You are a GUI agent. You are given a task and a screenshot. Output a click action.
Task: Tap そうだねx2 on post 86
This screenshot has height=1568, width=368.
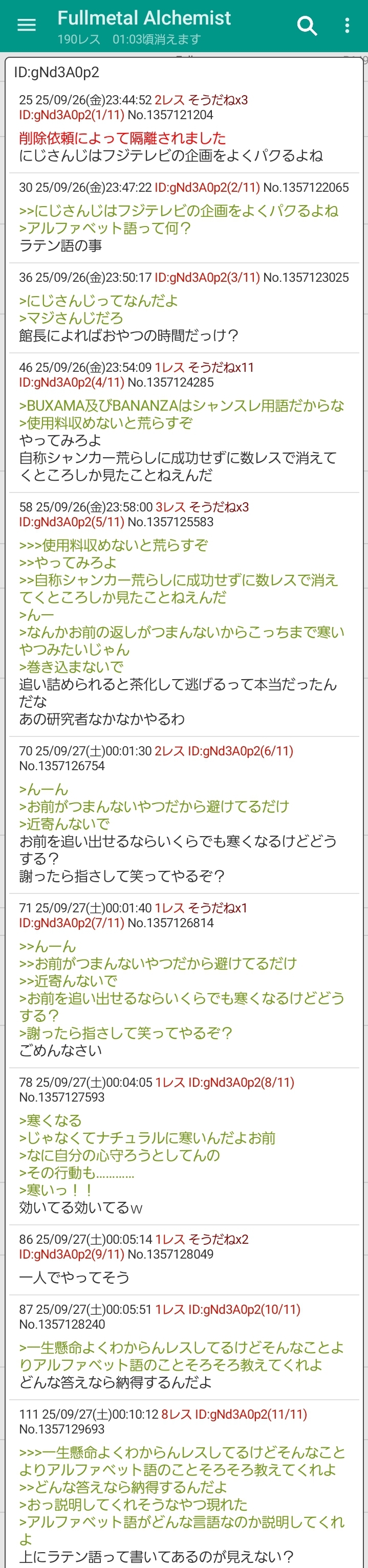pos(218,1240)
